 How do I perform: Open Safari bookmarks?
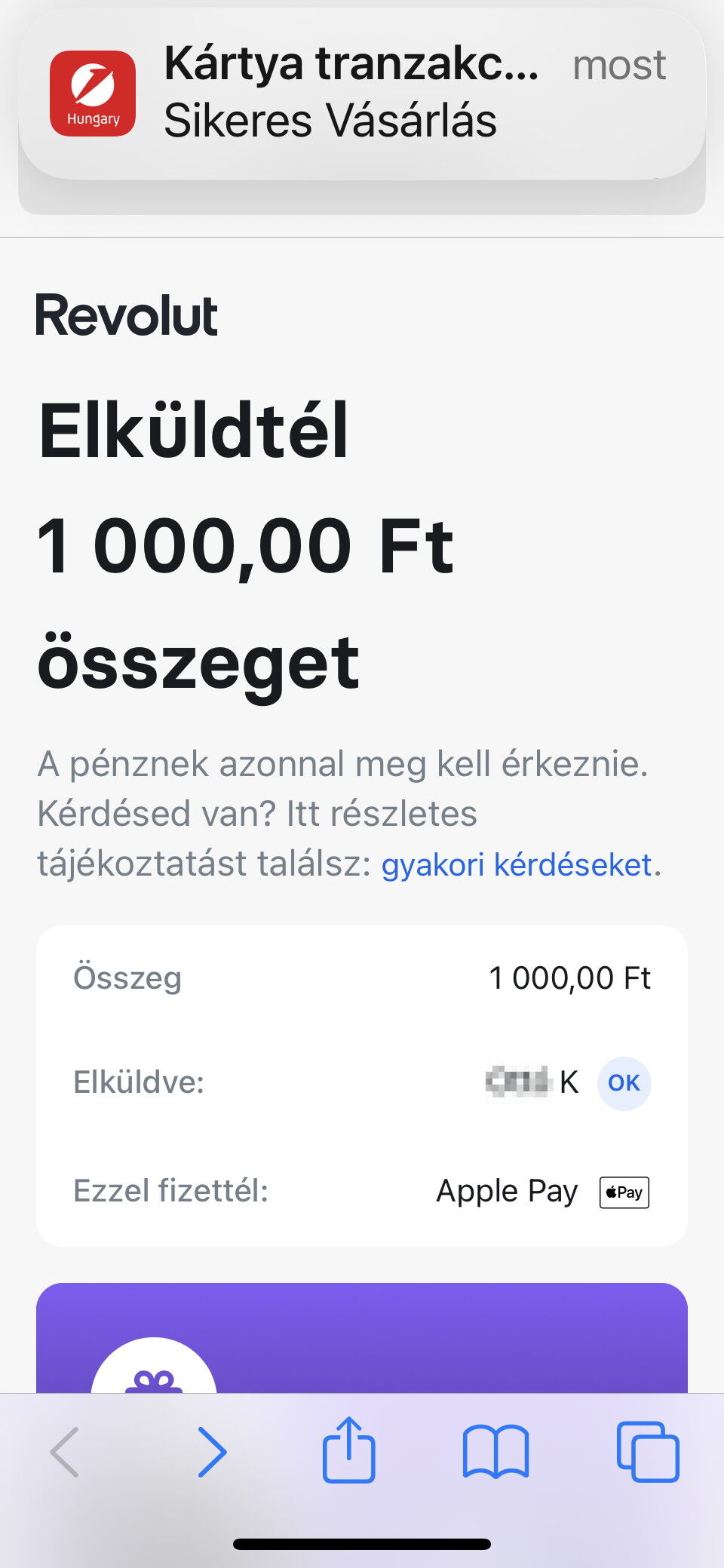(495, 1452)
